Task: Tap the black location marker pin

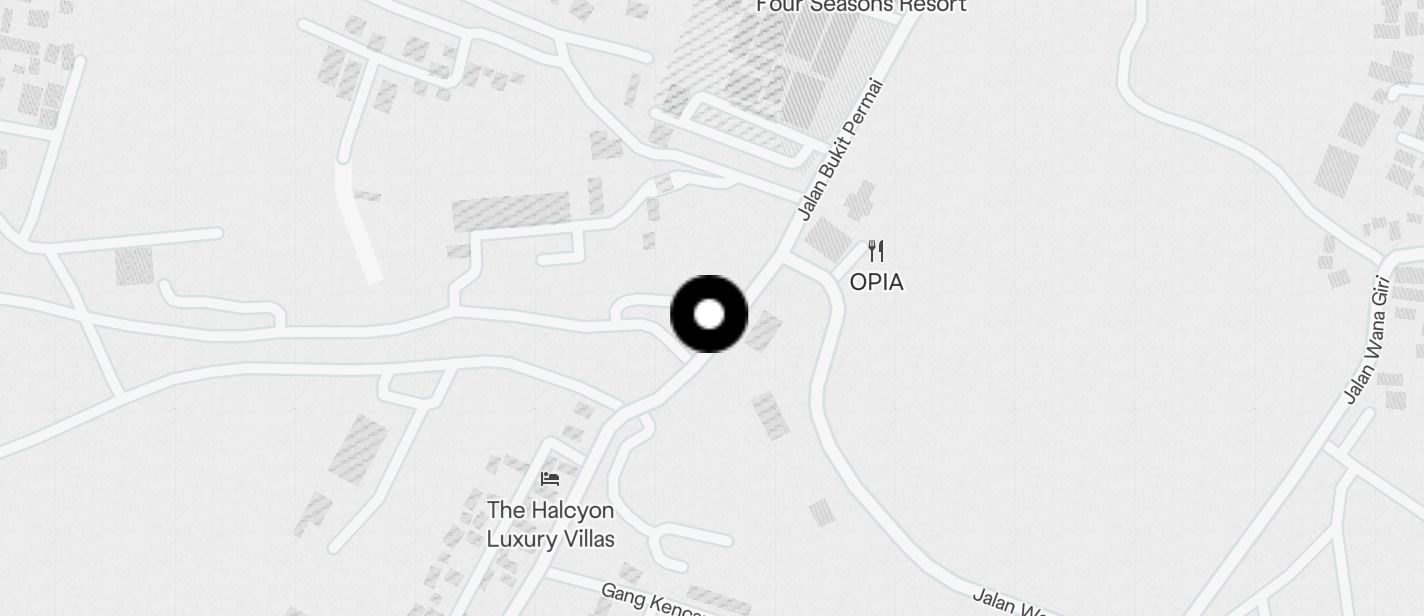Action: click(709, 314)
